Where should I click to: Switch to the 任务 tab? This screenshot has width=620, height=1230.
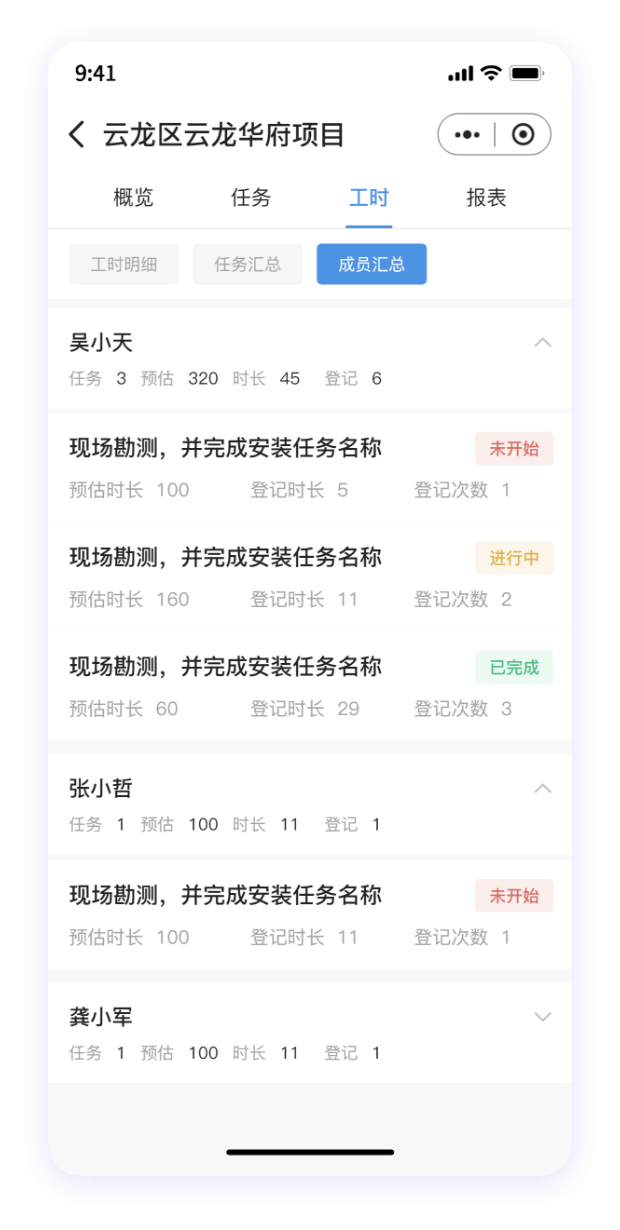[251, 198]
